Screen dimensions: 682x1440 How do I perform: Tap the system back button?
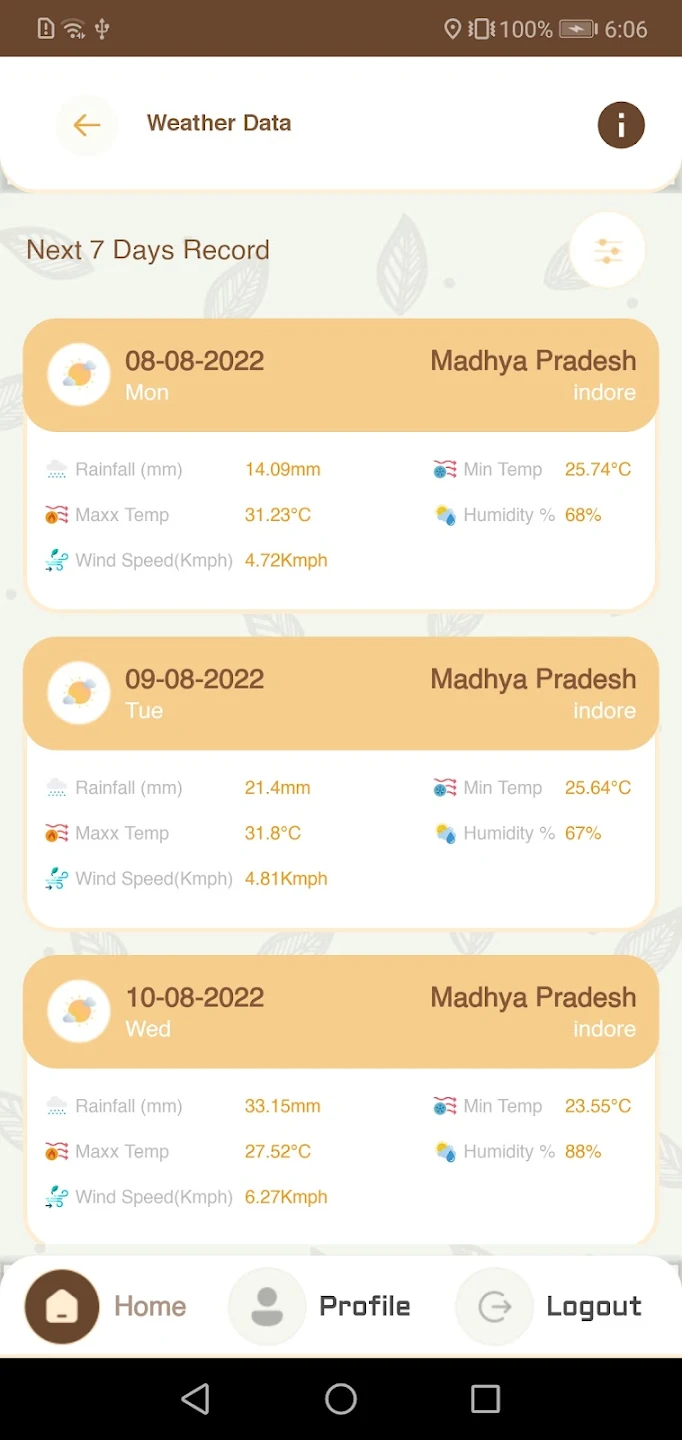[x=196, y=1398]
